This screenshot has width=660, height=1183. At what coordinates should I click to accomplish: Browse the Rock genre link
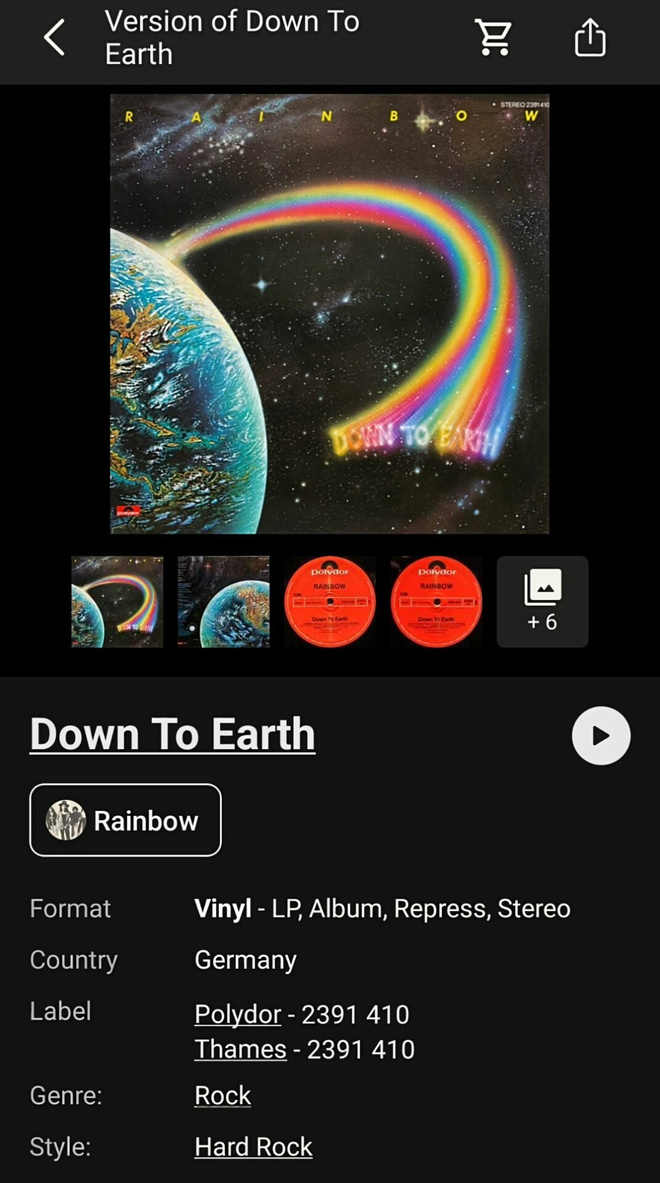tap(223, 1095)
